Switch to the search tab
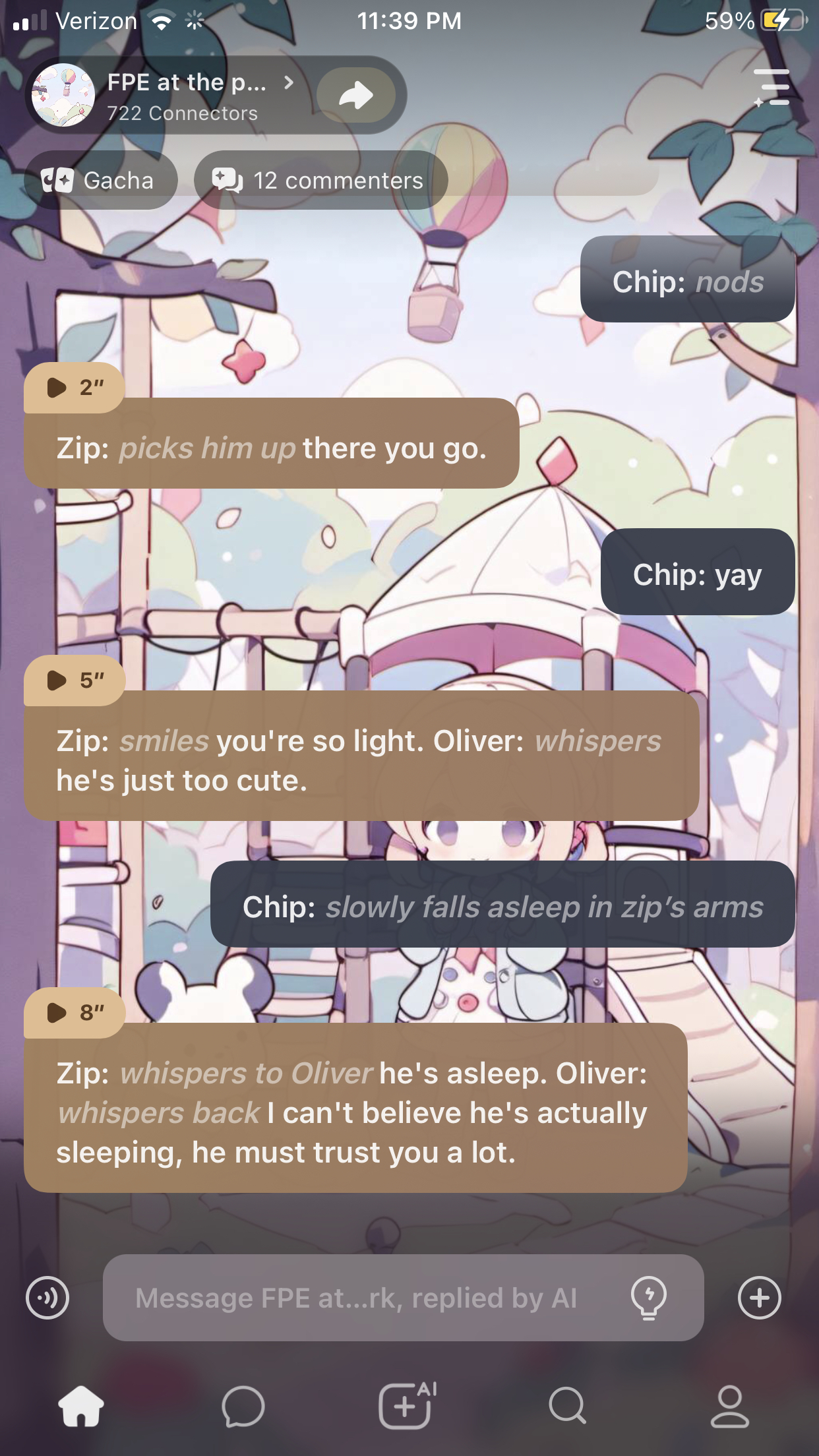This screenshot has height=1456, width=819. (x=567, y=1406)
